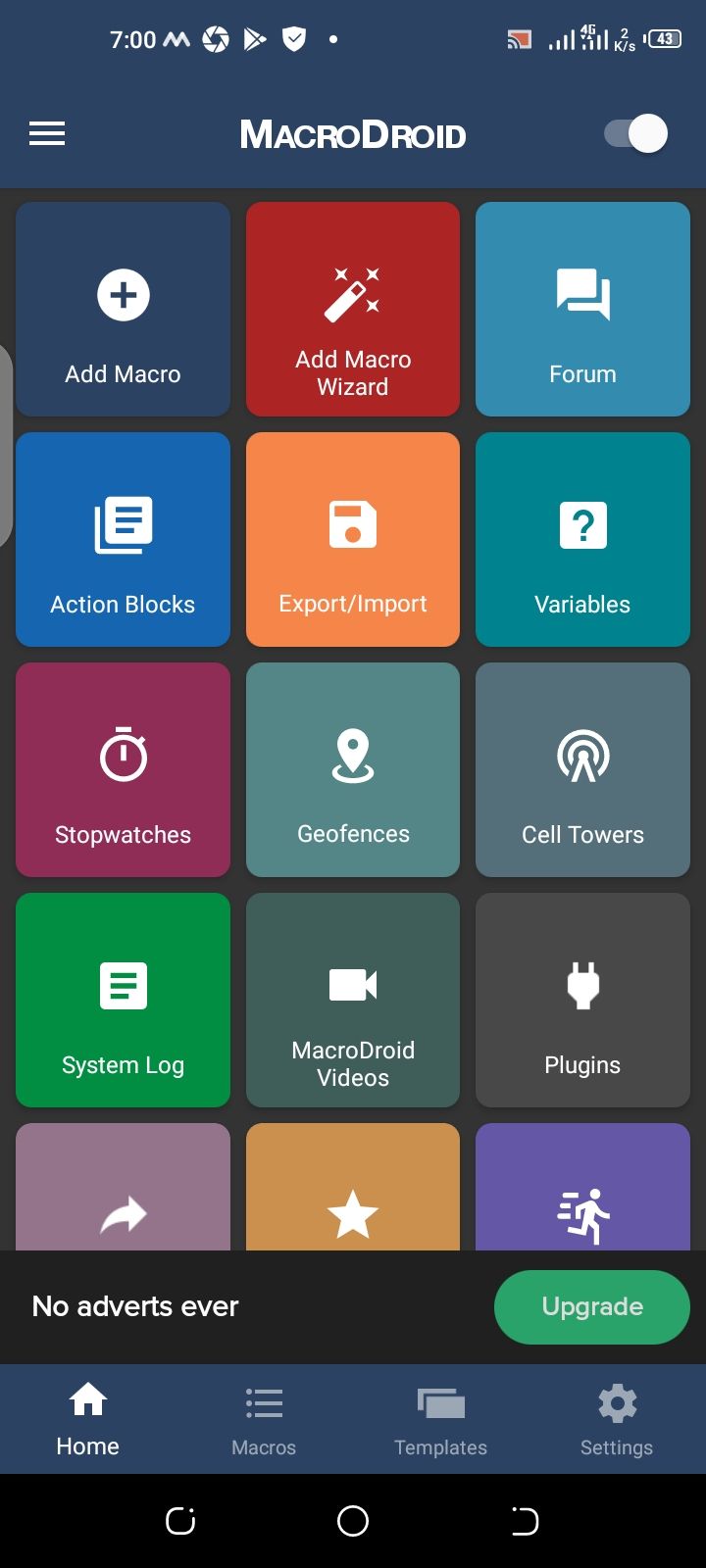Screen dimensions: 706x1568
Task: Open MacroDroid Videos
Action: click(x=353, y=1001)
